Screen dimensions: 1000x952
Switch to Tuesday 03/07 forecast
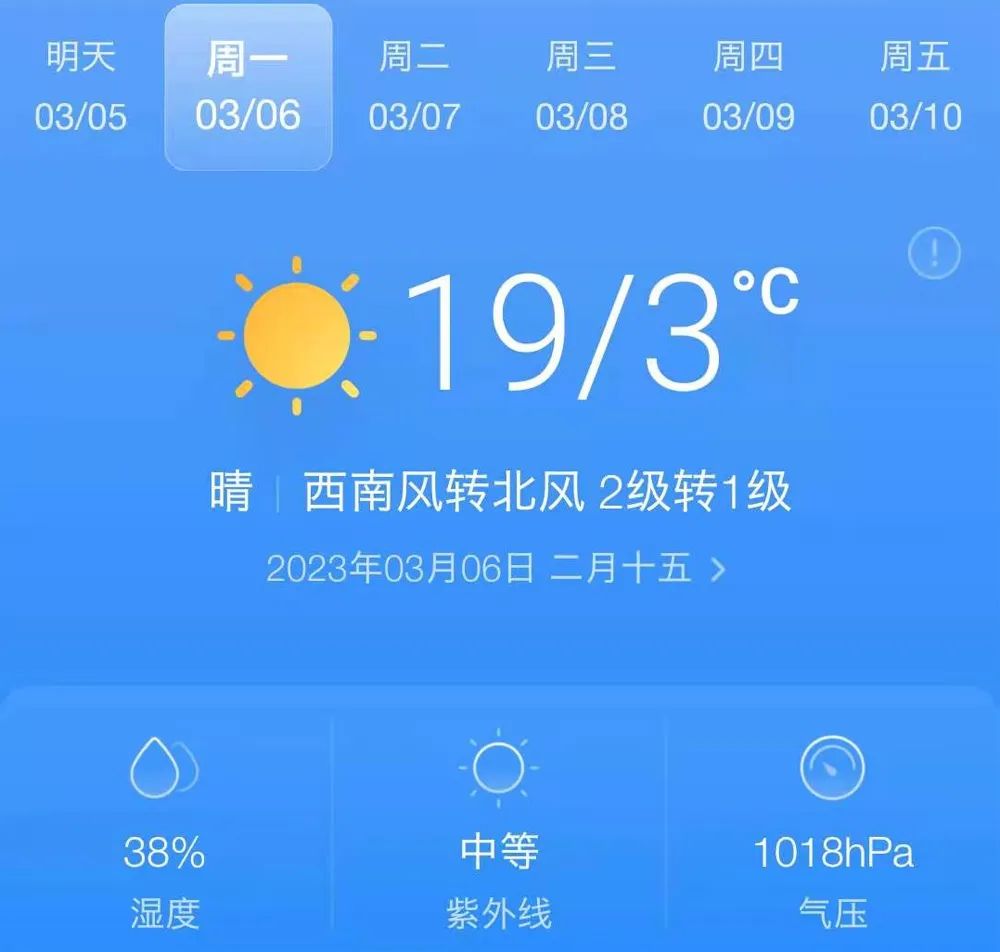pos(414,88)
